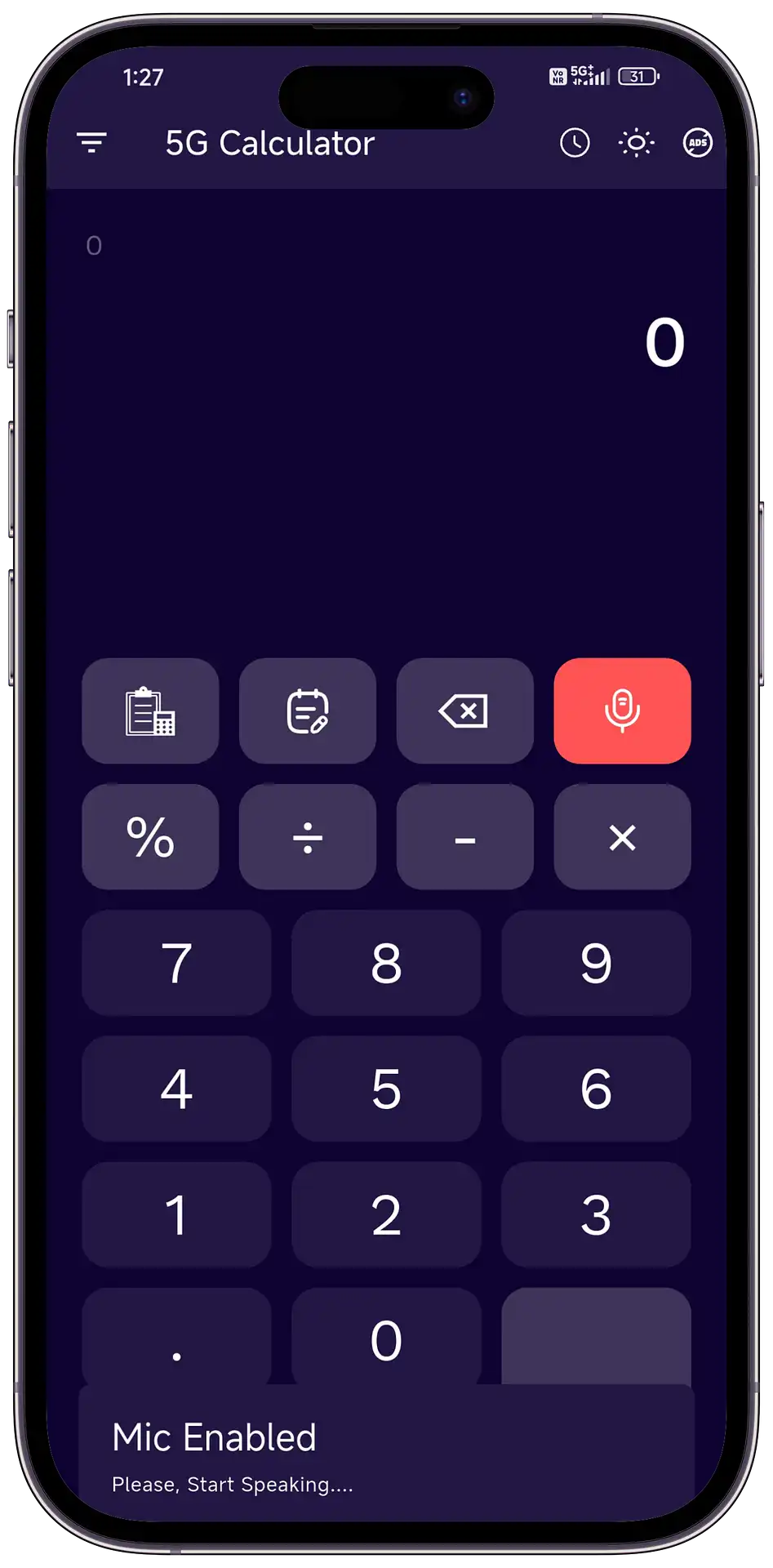This screenshot has height=1568, width=773.
Task: Activate the red microphone voice input button
Action: click(x=622, y=711)
